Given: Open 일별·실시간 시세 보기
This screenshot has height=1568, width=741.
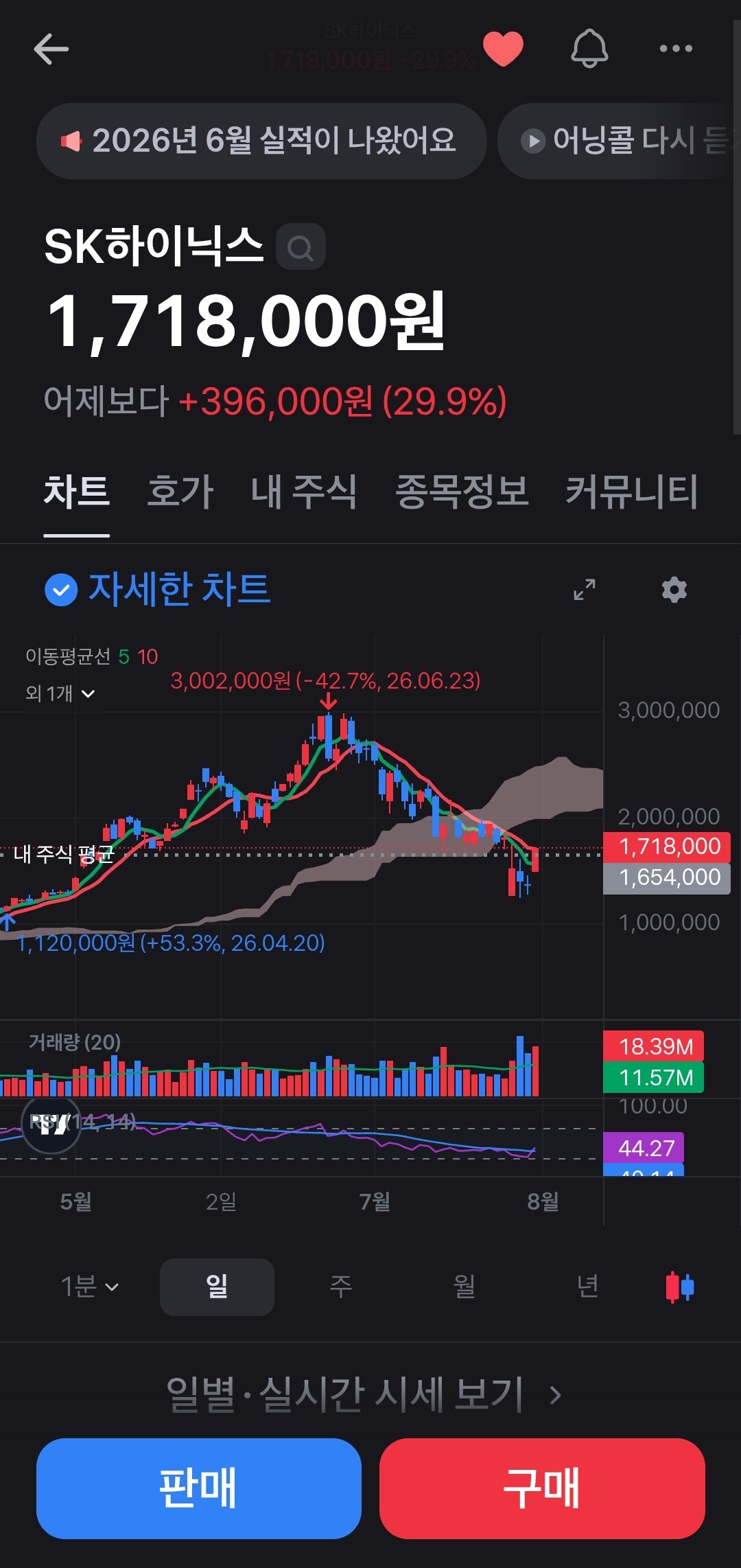Looking at the screenshot, I should click(364, 1394).
